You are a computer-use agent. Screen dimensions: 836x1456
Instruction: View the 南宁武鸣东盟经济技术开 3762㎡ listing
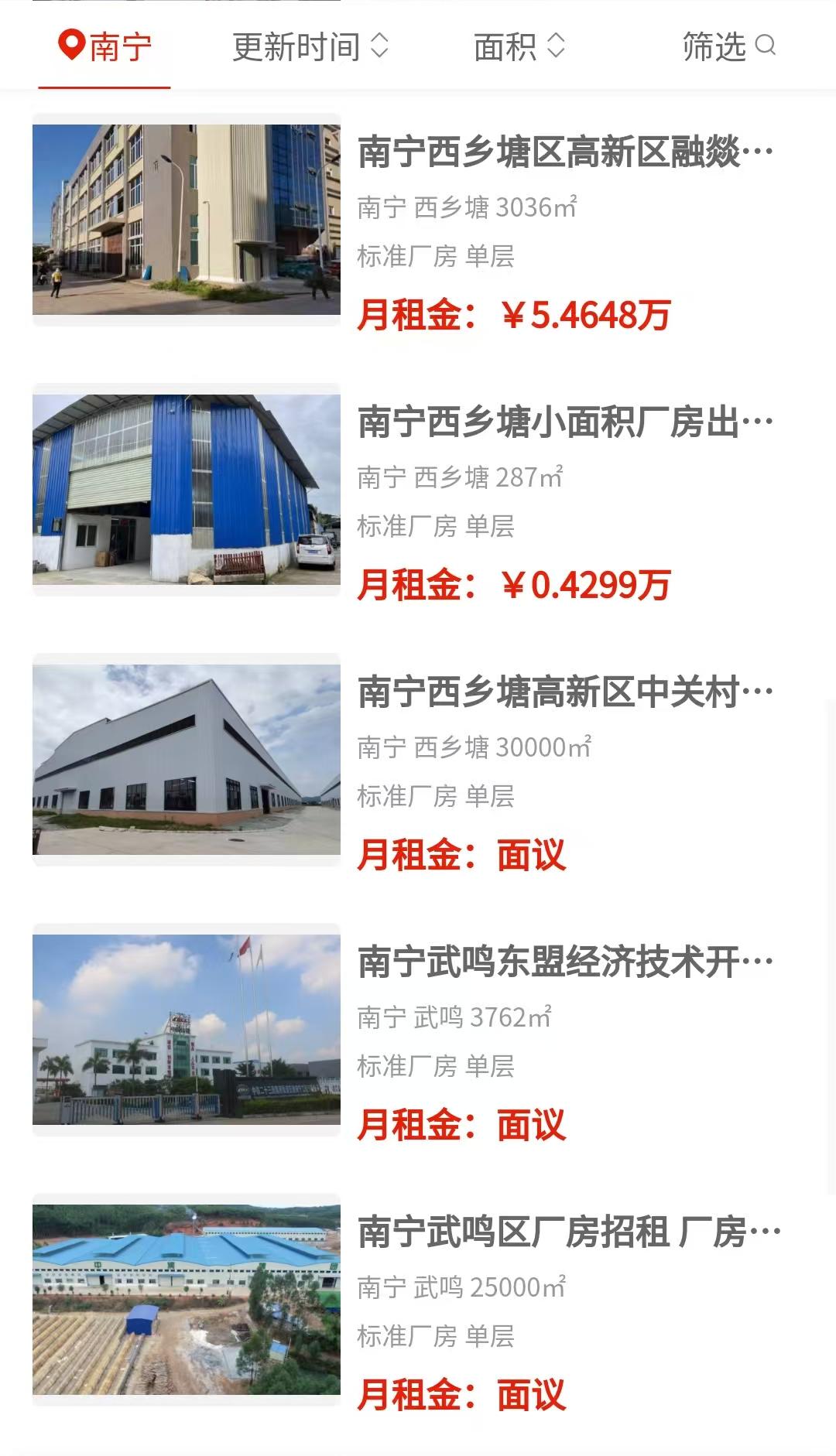565,962
